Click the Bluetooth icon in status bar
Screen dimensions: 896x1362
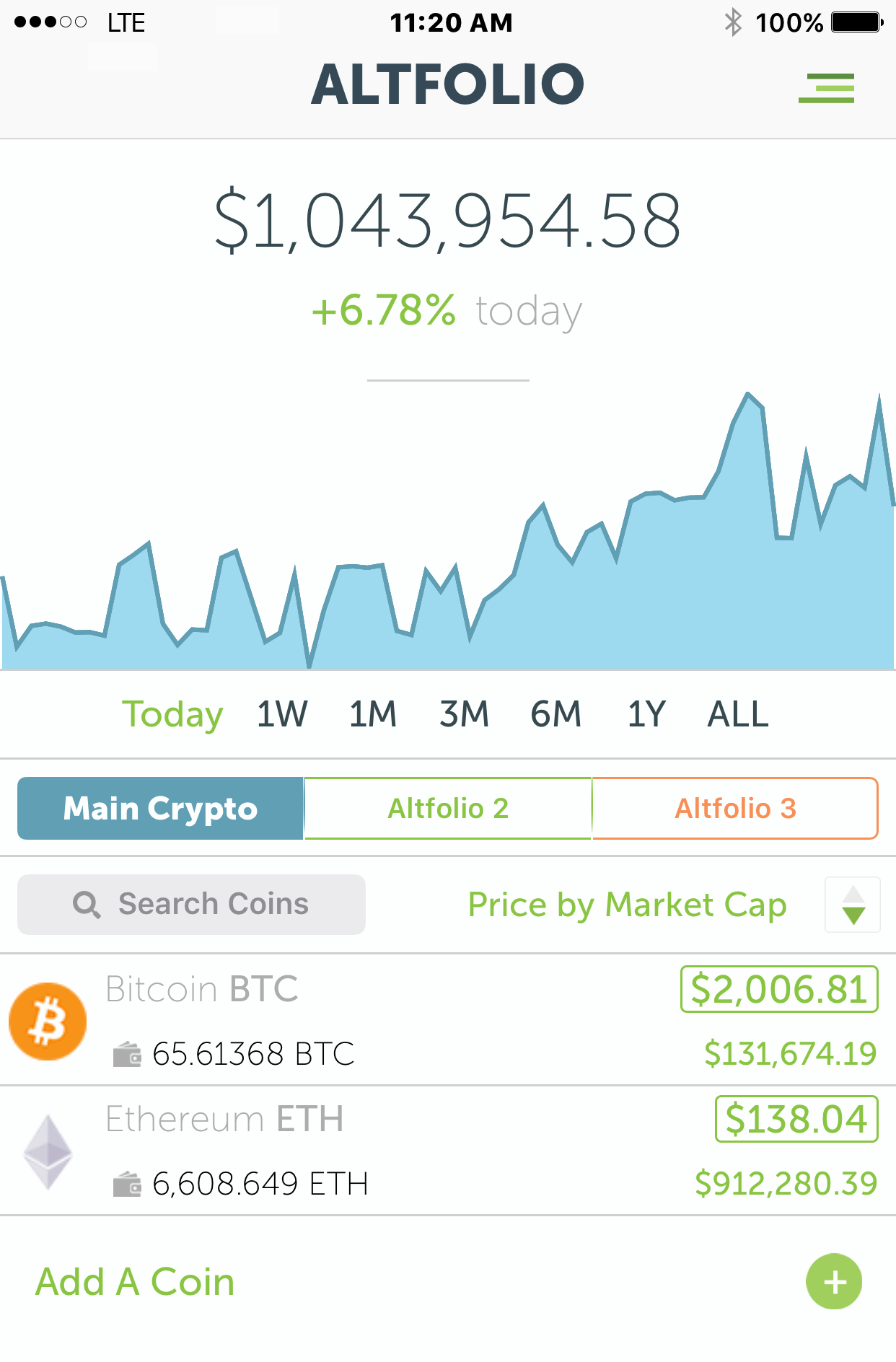(734, 22)
